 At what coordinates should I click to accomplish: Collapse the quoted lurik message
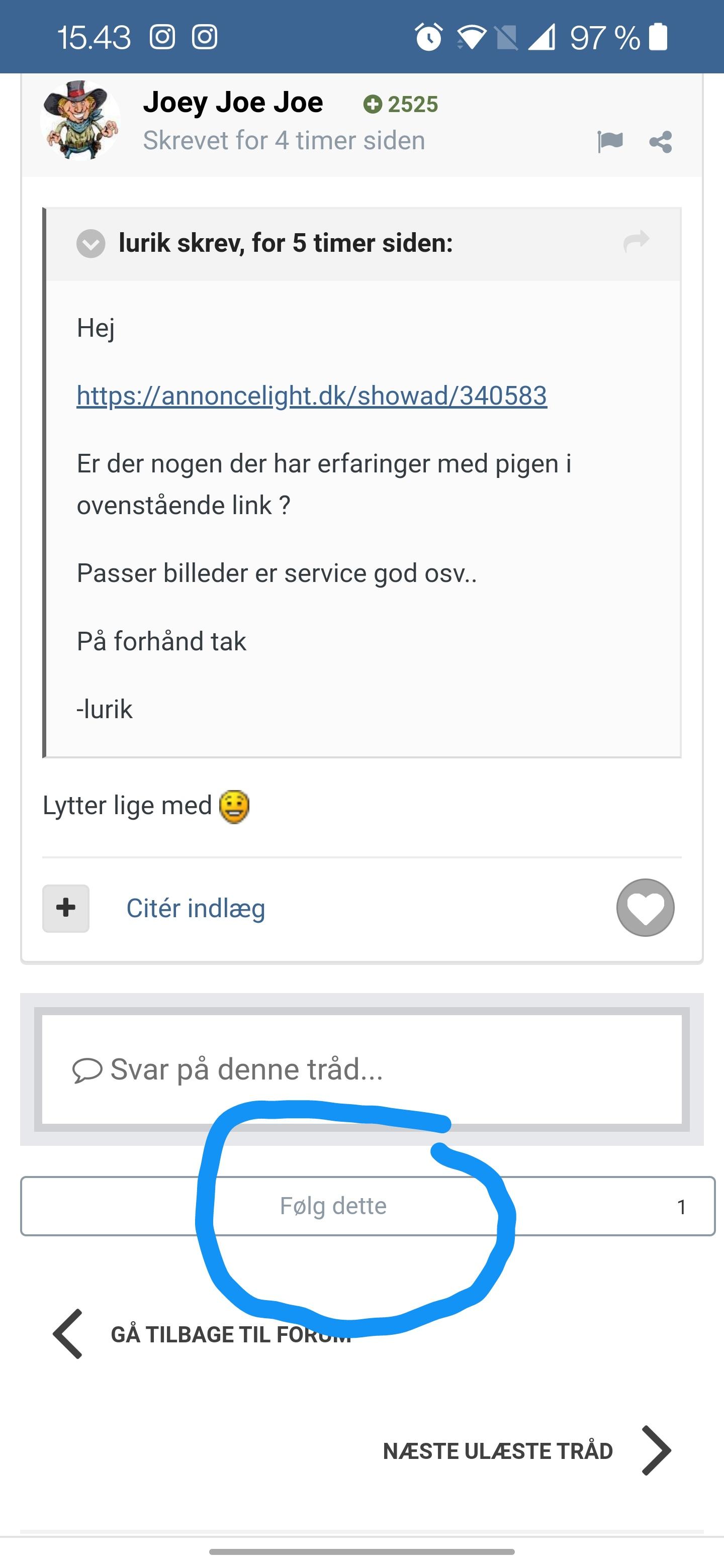coord(90,243)
